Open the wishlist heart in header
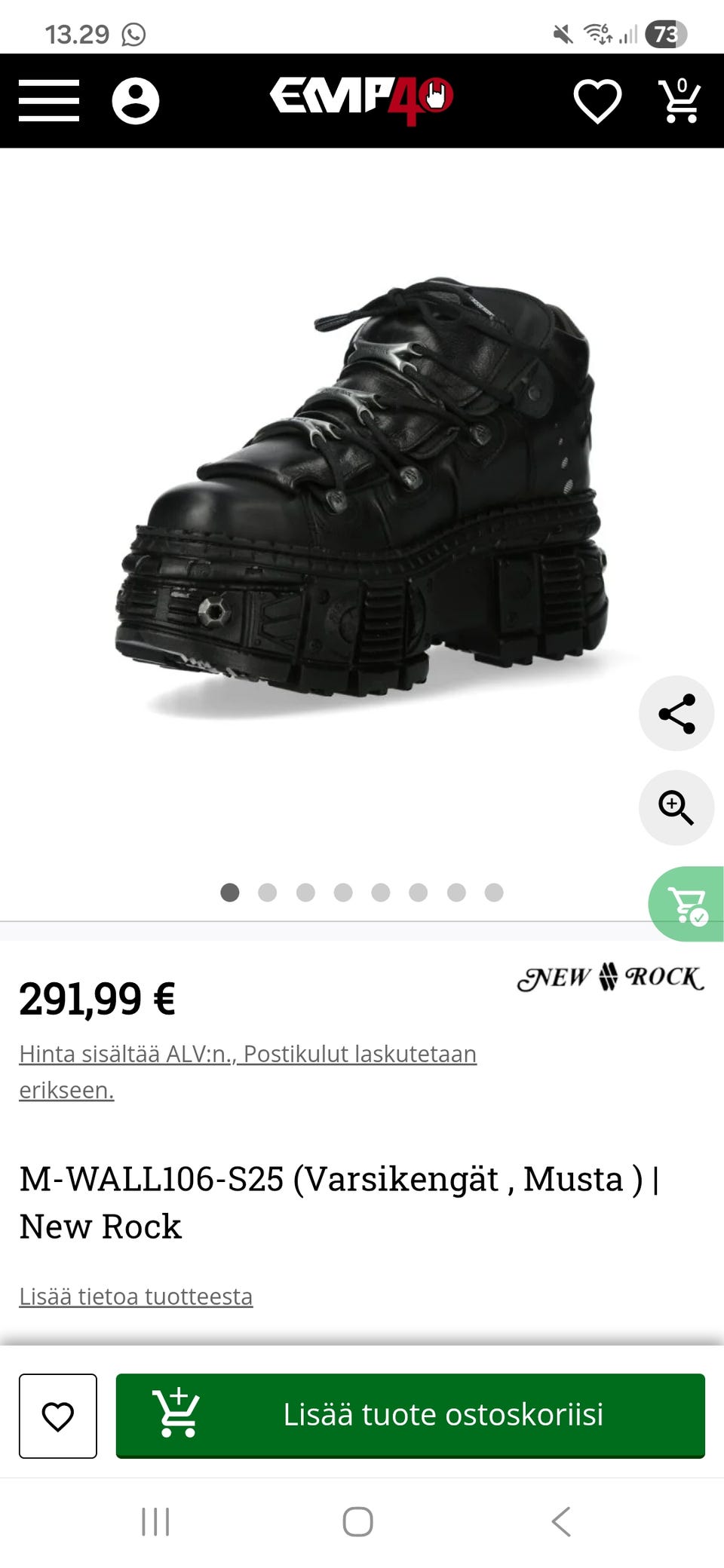Screen dimensions: 724x1568 pos(597,101)
